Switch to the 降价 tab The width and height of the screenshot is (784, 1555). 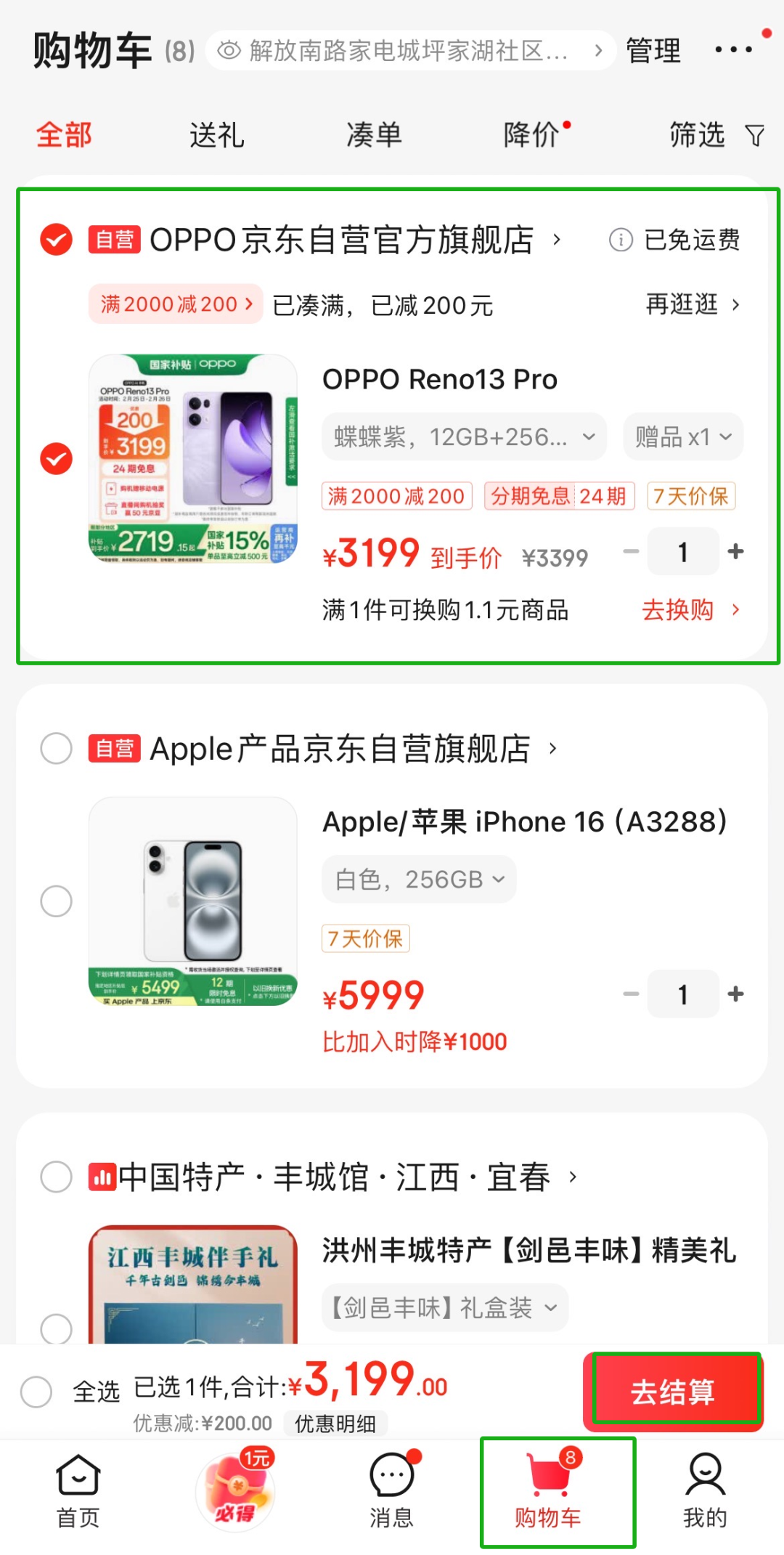tap(531, 135)
